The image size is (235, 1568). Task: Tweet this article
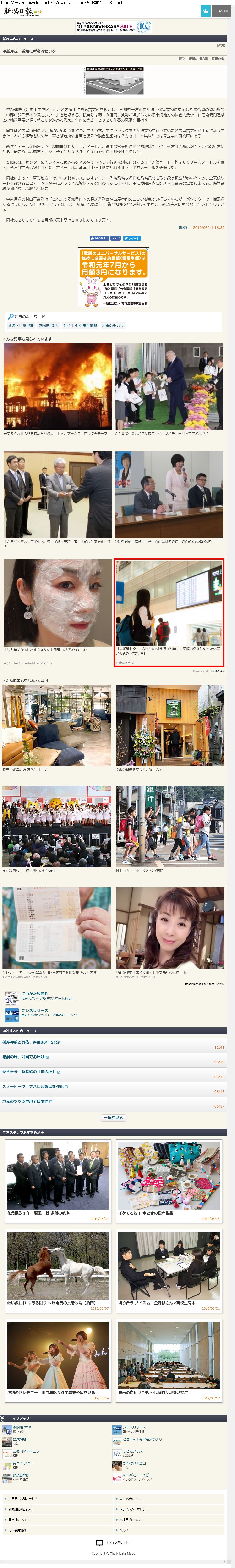click(131, 238)
